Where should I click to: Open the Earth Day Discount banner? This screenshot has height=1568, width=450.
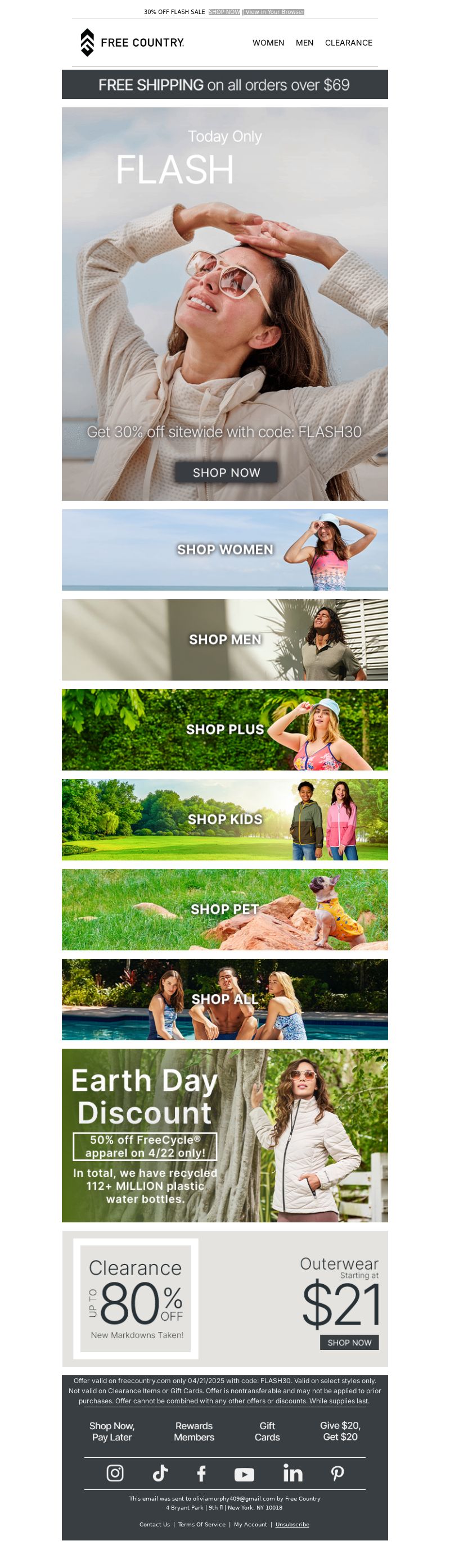(x=224, y=1135)
